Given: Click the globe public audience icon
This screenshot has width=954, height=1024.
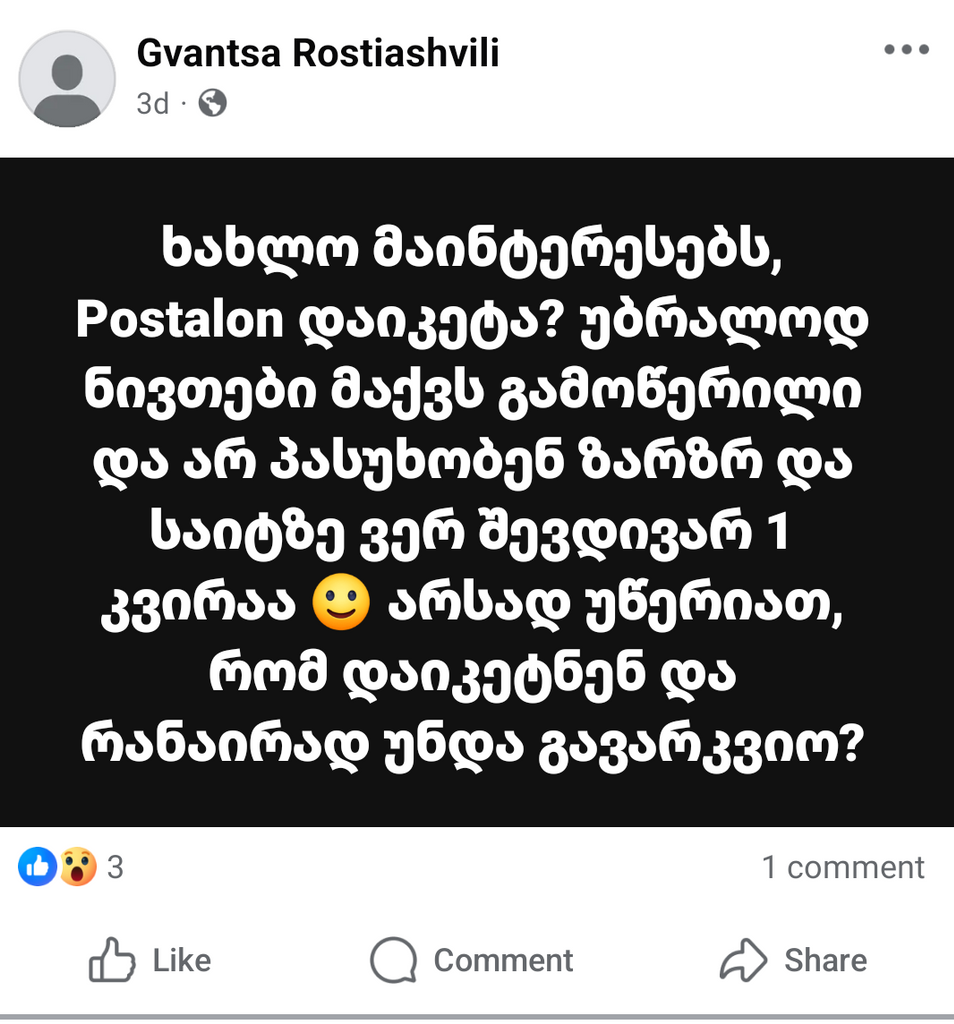Looking at the screenshot, I should (x=210, y=103).
